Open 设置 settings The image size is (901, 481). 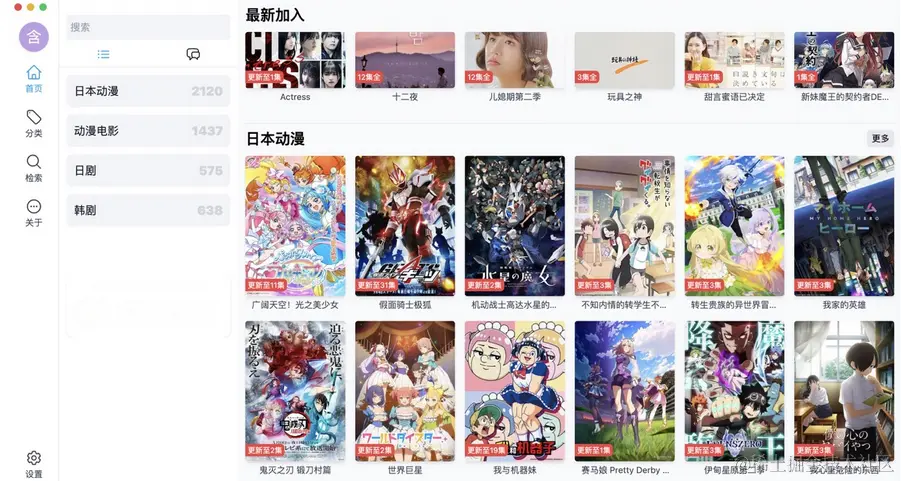click(34, 464)
